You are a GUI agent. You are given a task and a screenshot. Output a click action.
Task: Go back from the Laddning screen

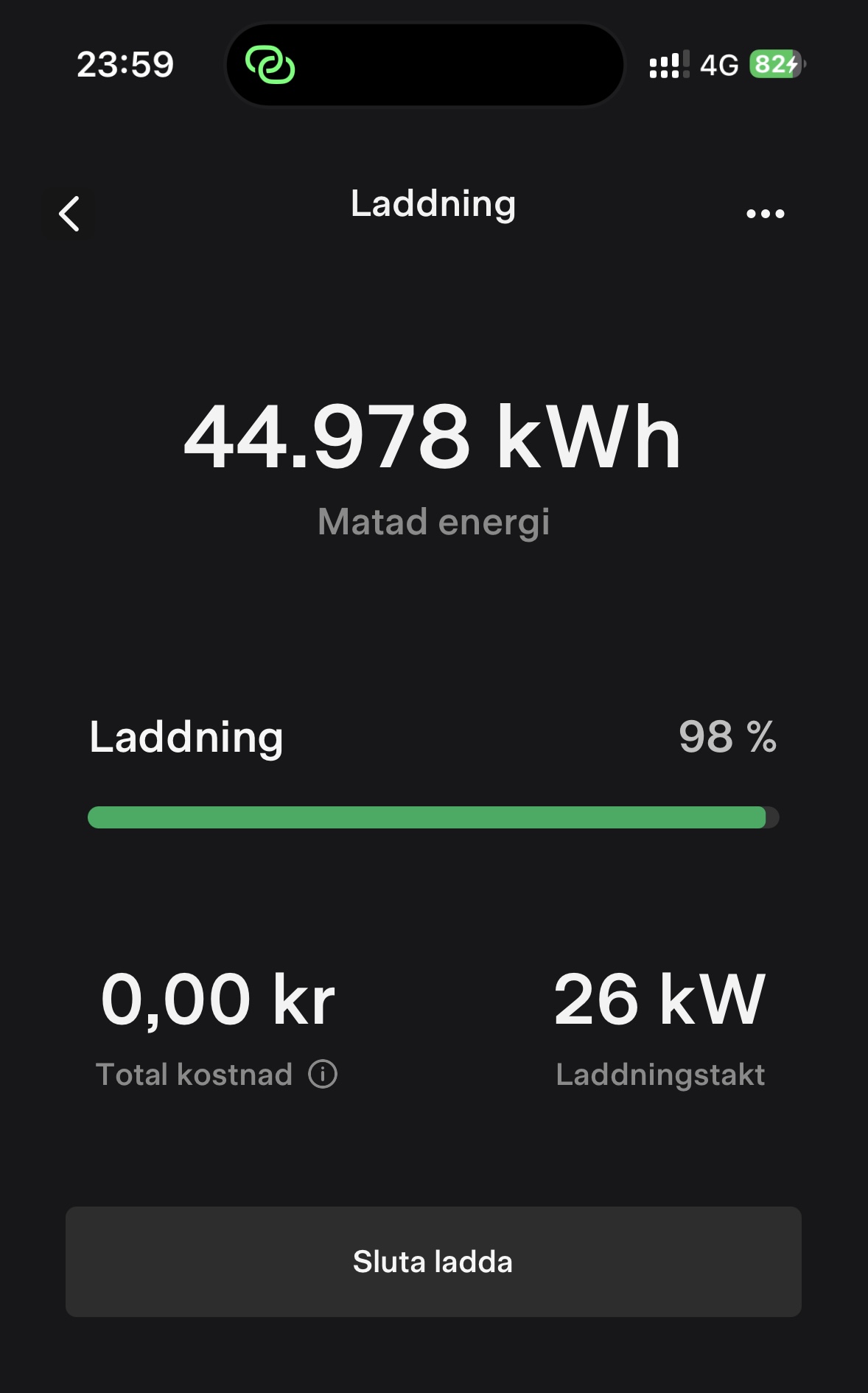tap(69, 214)
